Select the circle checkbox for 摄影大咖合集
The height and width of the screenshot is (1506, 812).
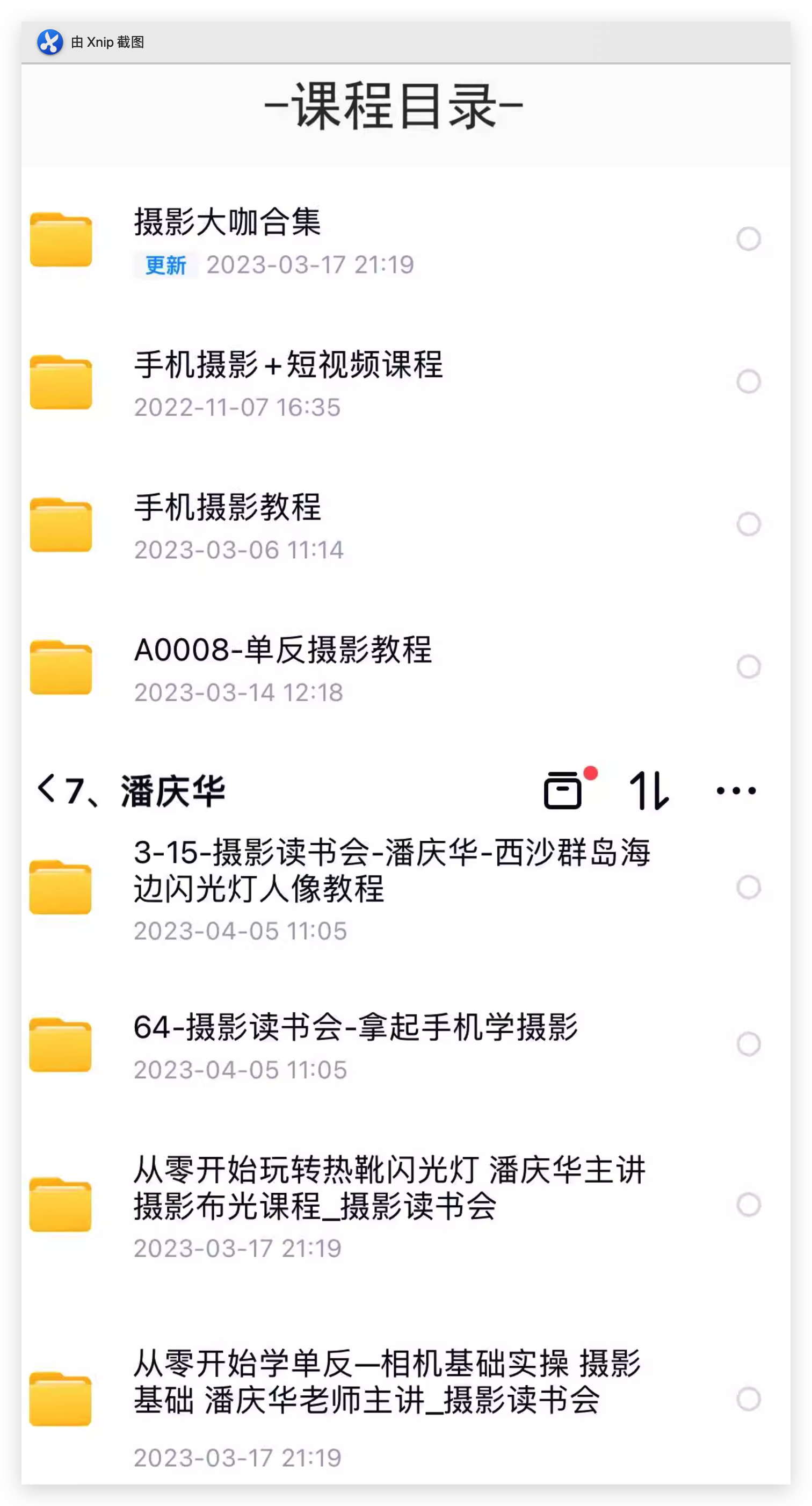[750, 239]
